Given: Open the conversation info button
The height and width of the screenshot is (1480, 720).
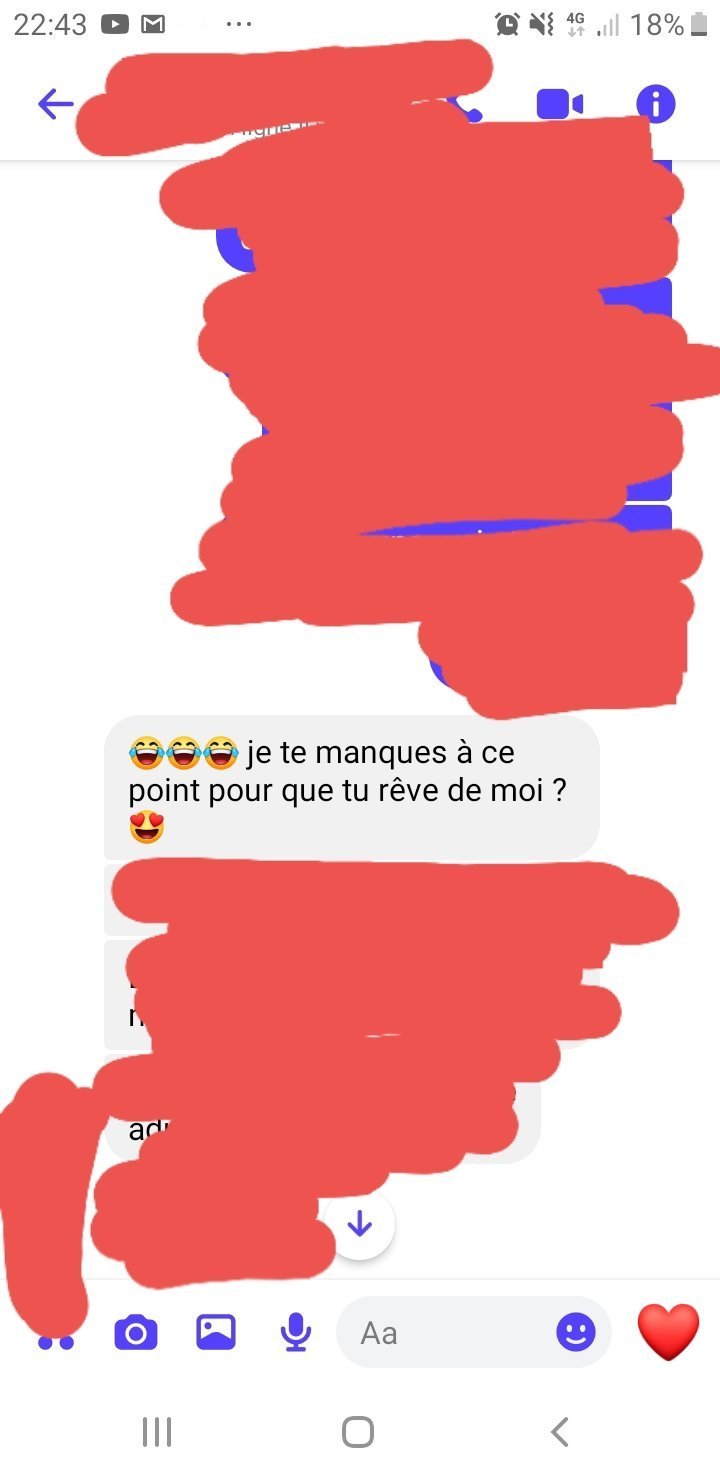Looking at the screenshot, I should (656, 103).
